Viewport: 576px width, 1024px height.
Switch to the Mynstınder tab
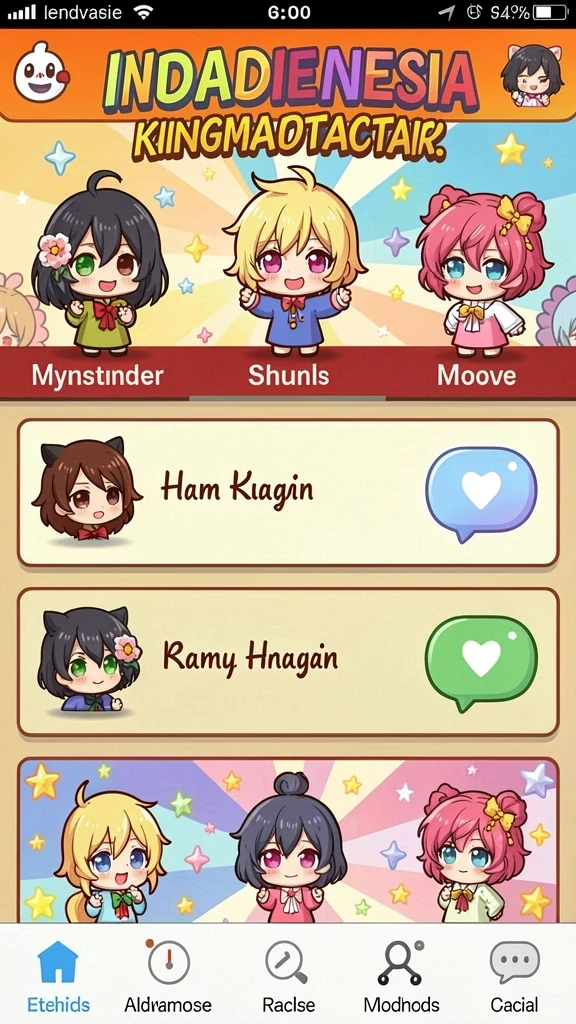coord(97,376)
